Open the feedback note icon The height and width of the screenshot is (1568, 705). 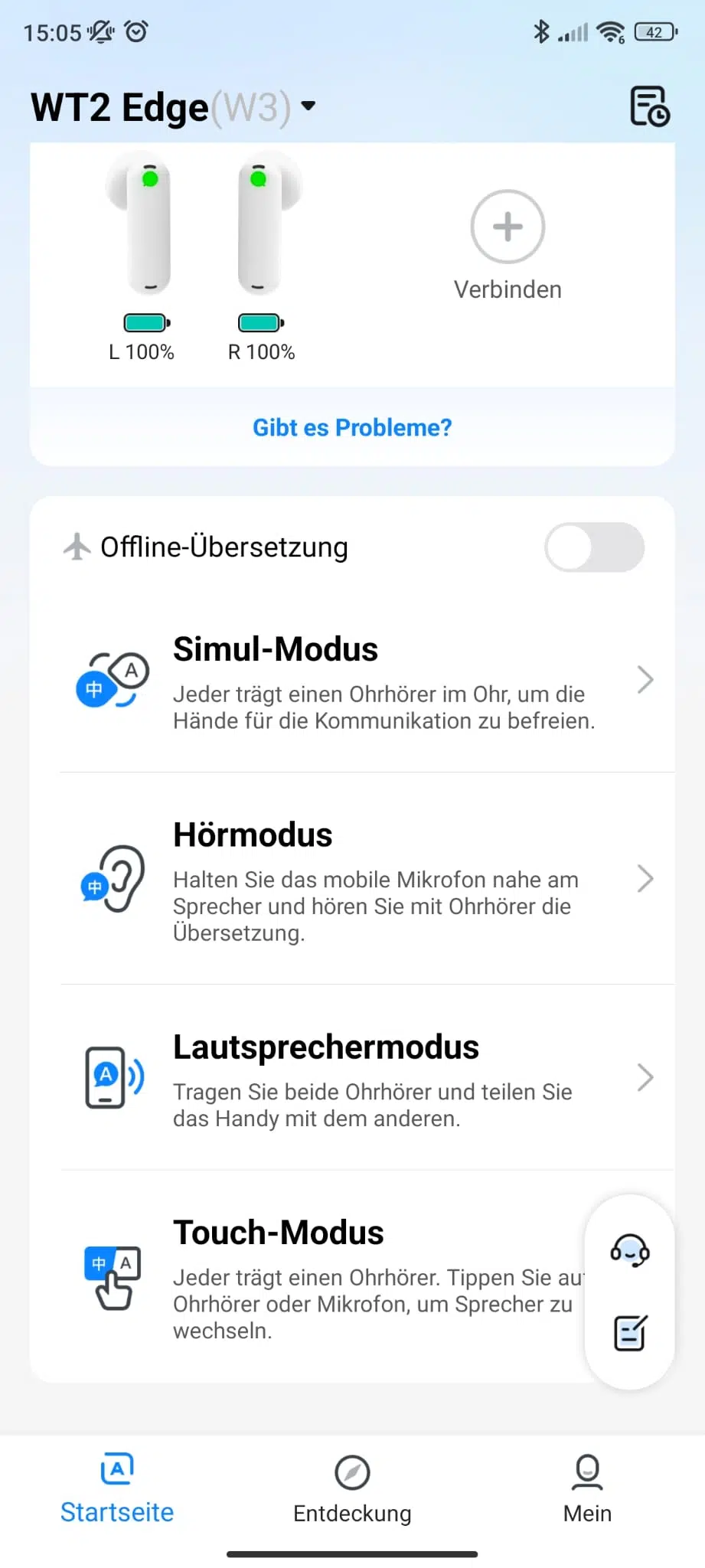tap(631, 1333)
